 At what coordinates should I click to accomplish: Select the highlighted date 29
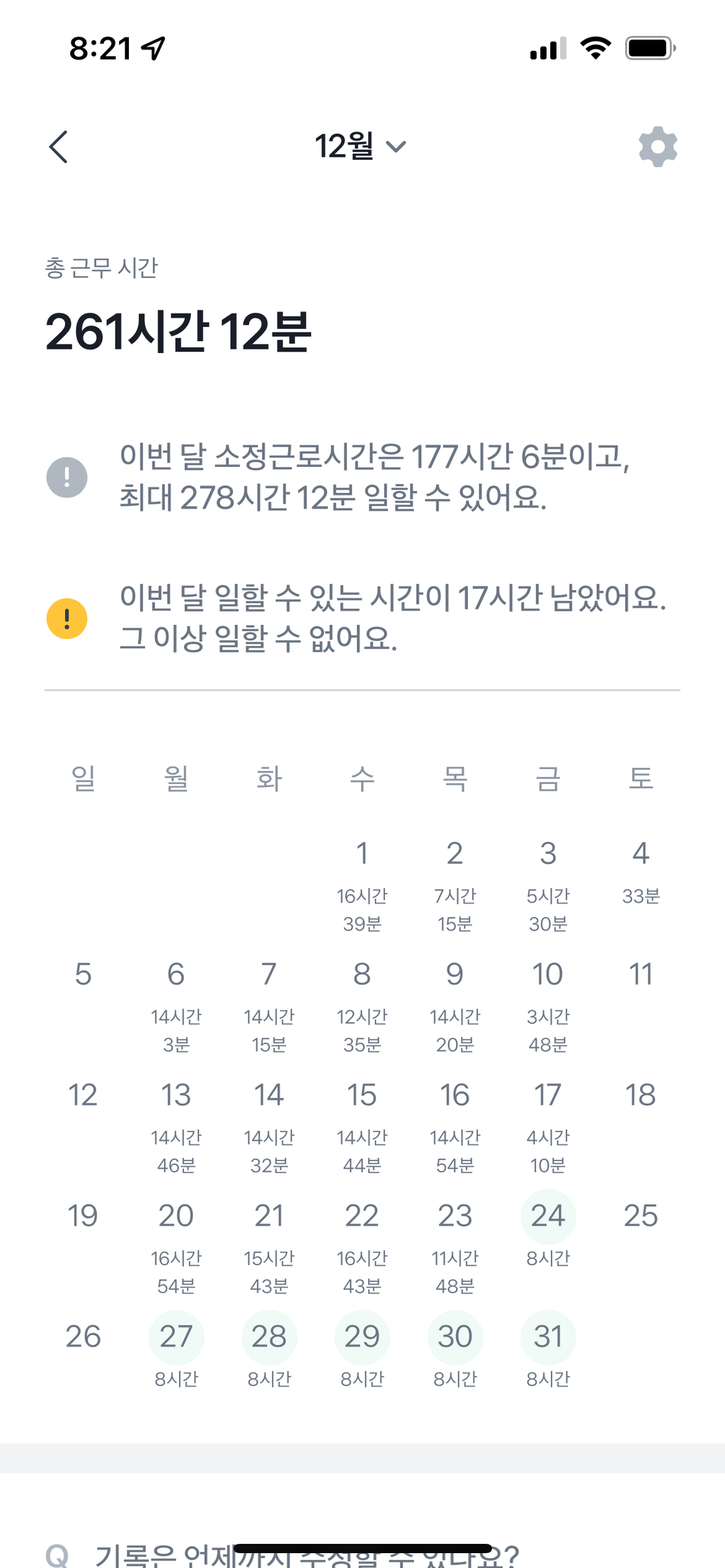pyautogui.click(x=362, y=1337)
